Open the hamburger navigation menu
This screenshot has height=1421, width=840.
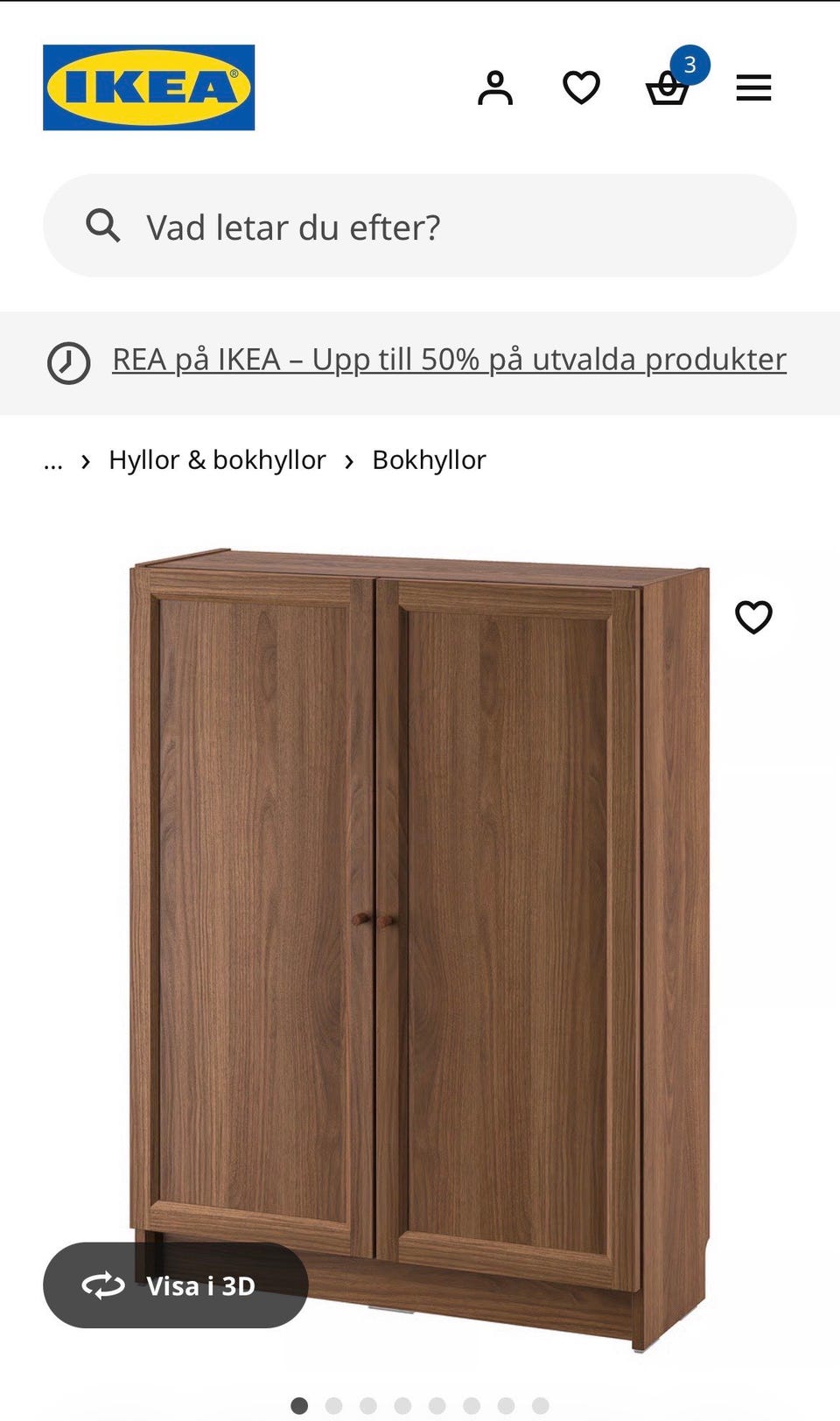coord(753,87)
